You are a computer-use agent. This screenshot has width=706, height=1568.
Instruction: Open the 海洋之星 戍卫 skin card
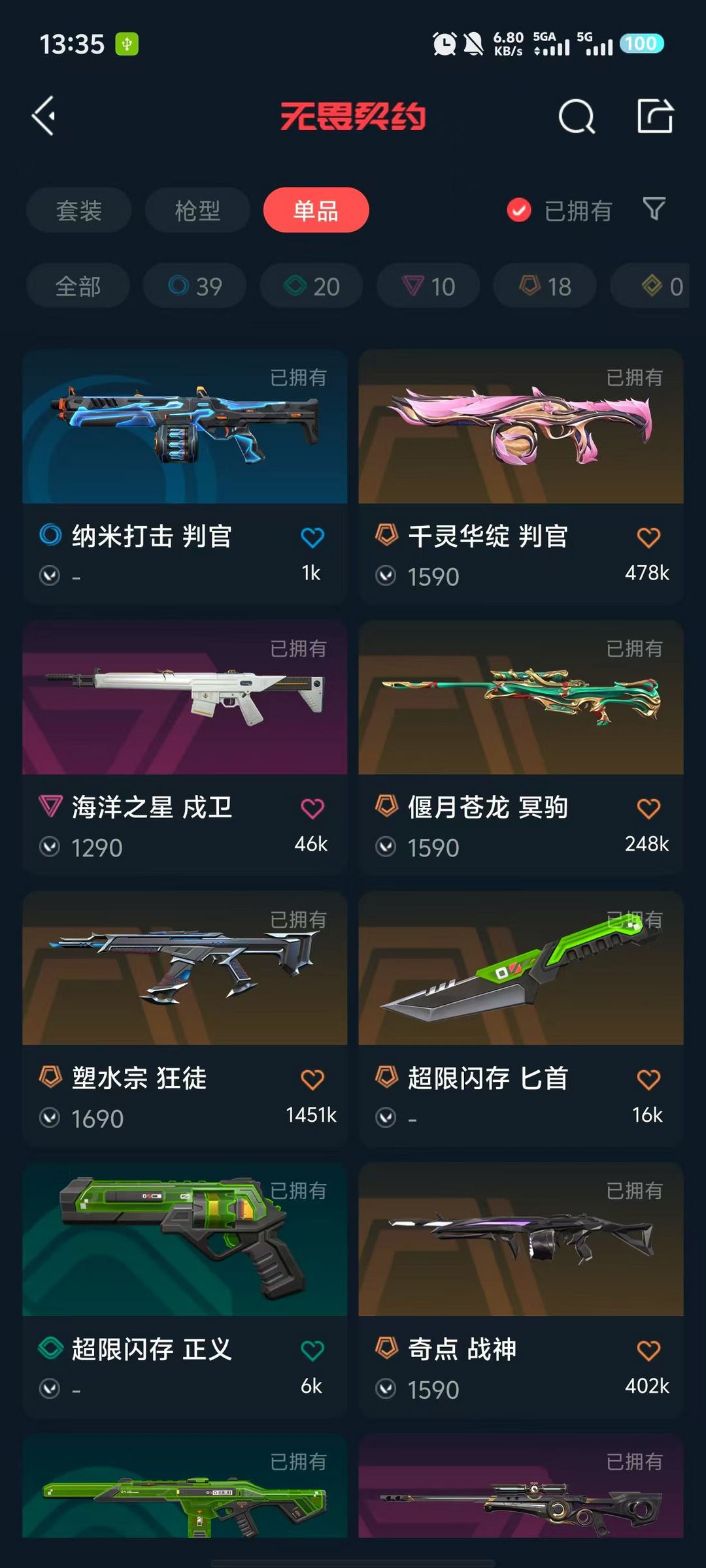185,748
